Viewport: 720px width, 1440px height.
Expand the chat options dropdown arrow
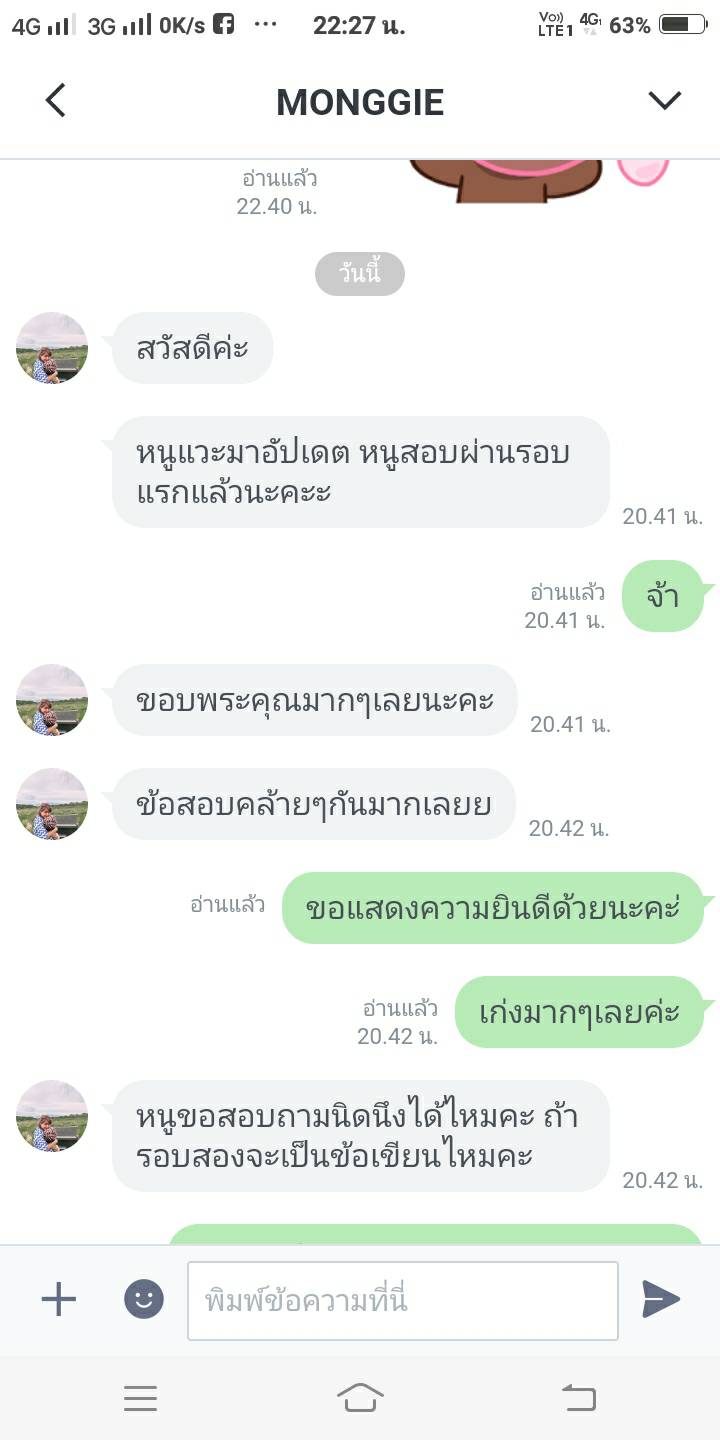[664, 100]
